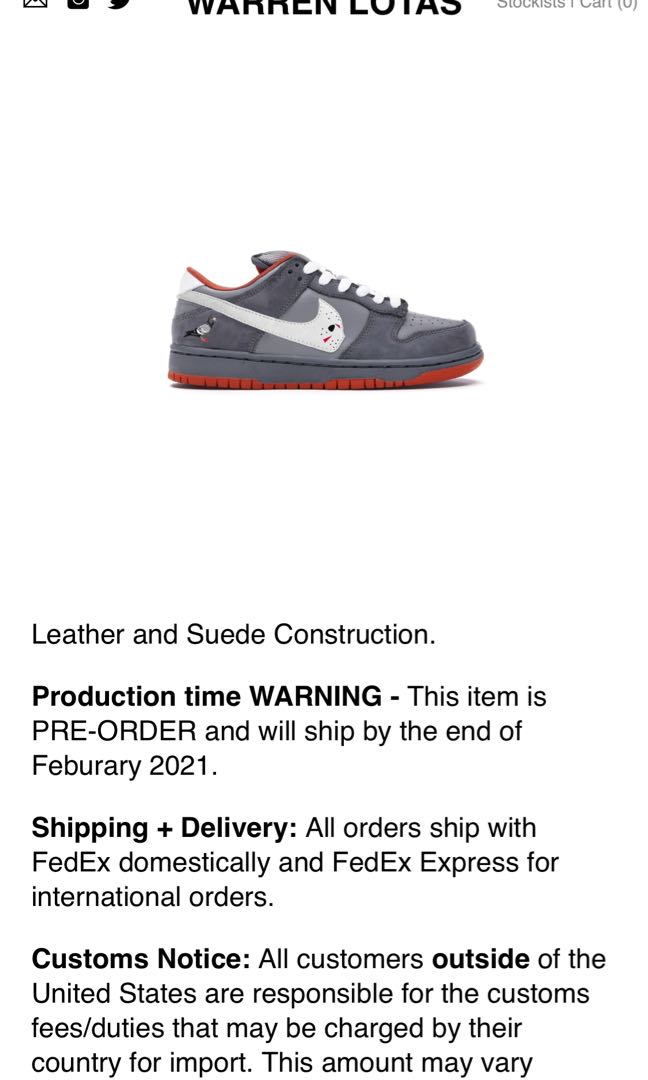Viewport: 648px width, 1080px height.
Task: Open the Instagram icon link
Action: [78, 3]
